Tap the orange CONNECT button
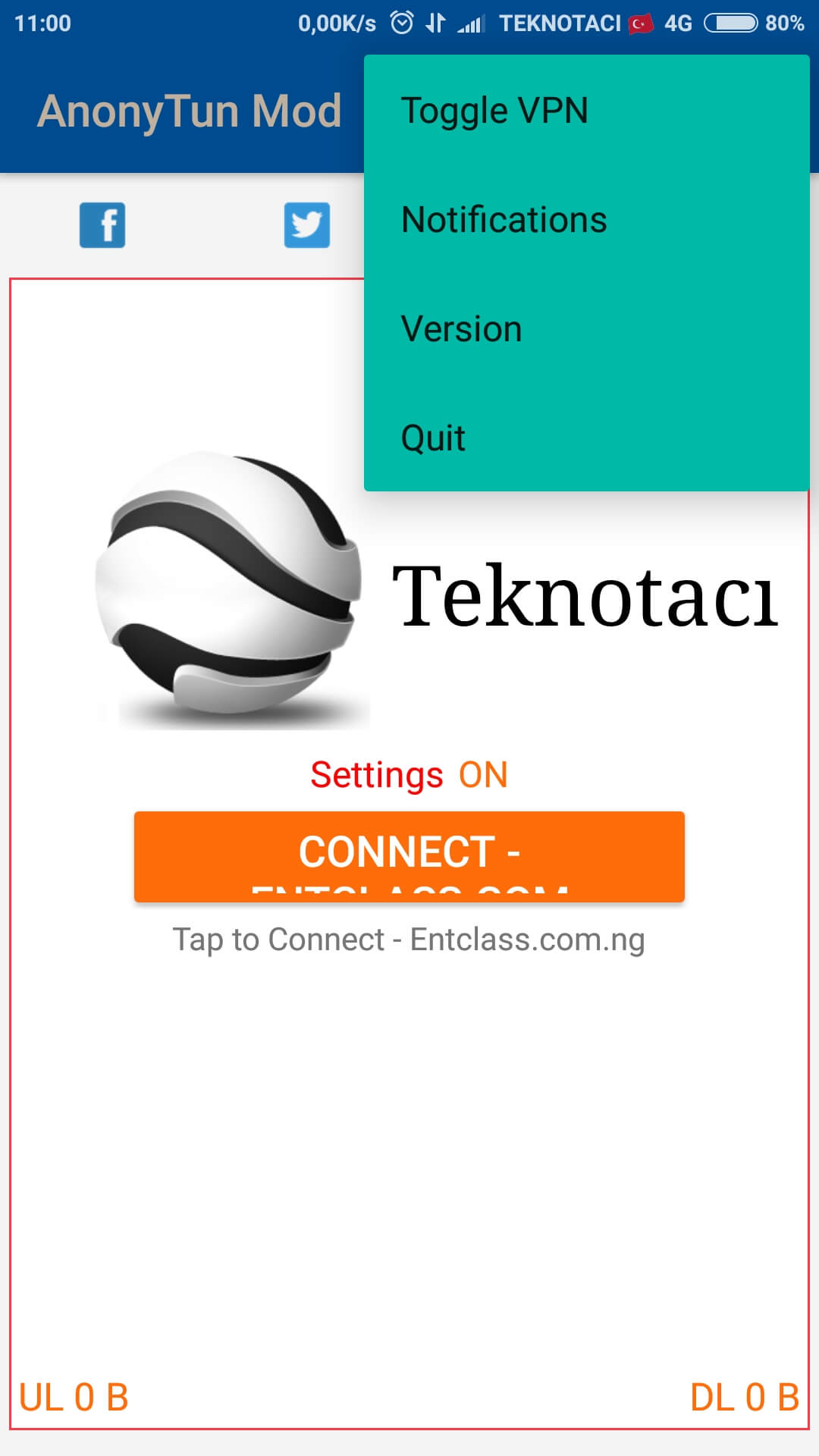The width and height of the screenshot is (819, 1456). pyautogui.click(x=409, y=857)
